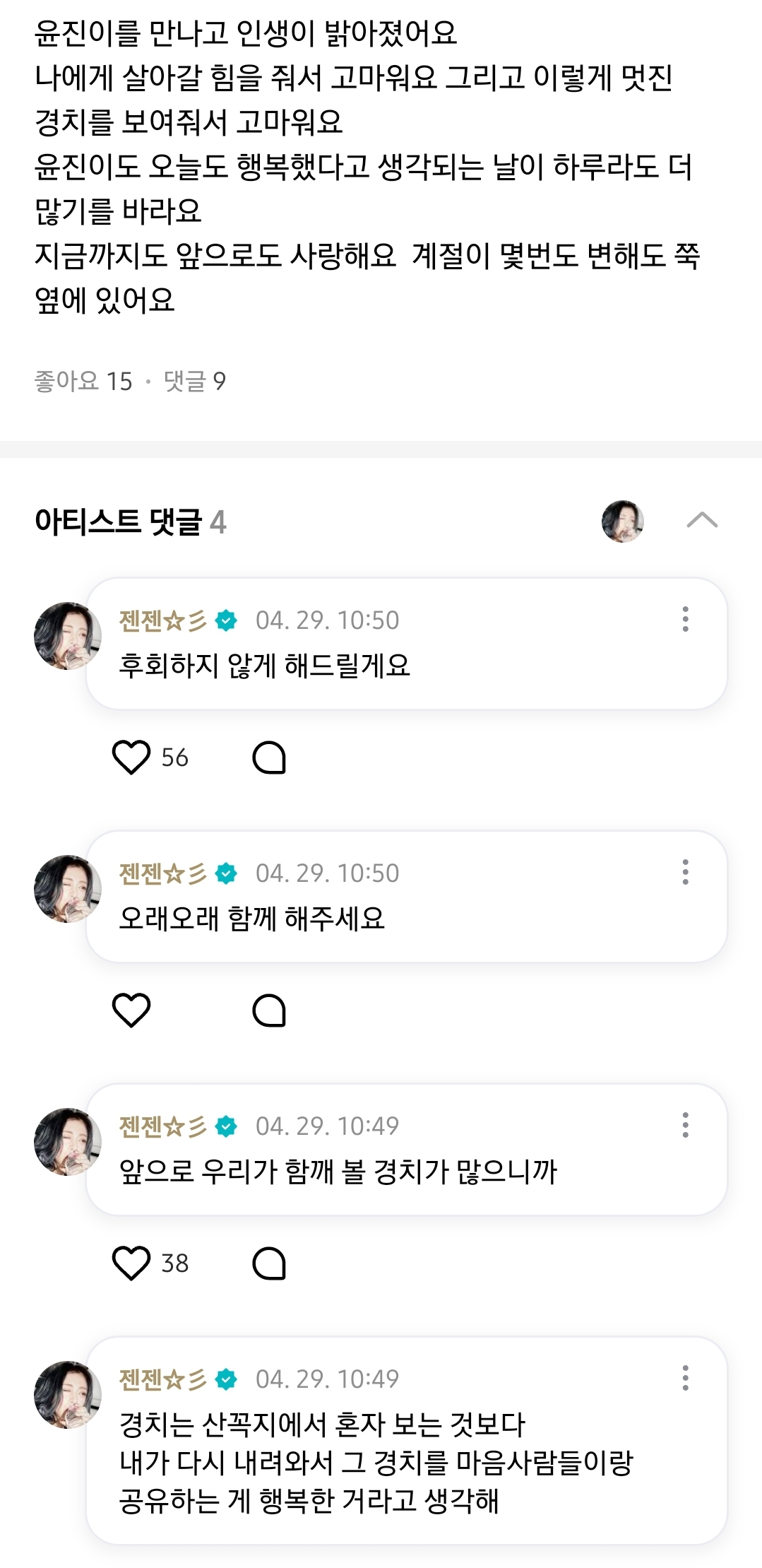This screenshot has height=1568, width=762.
Task: Like the comment 앞으로 우리가 함께 볼 경치가 많으니까
Action: pos(131,1263)
